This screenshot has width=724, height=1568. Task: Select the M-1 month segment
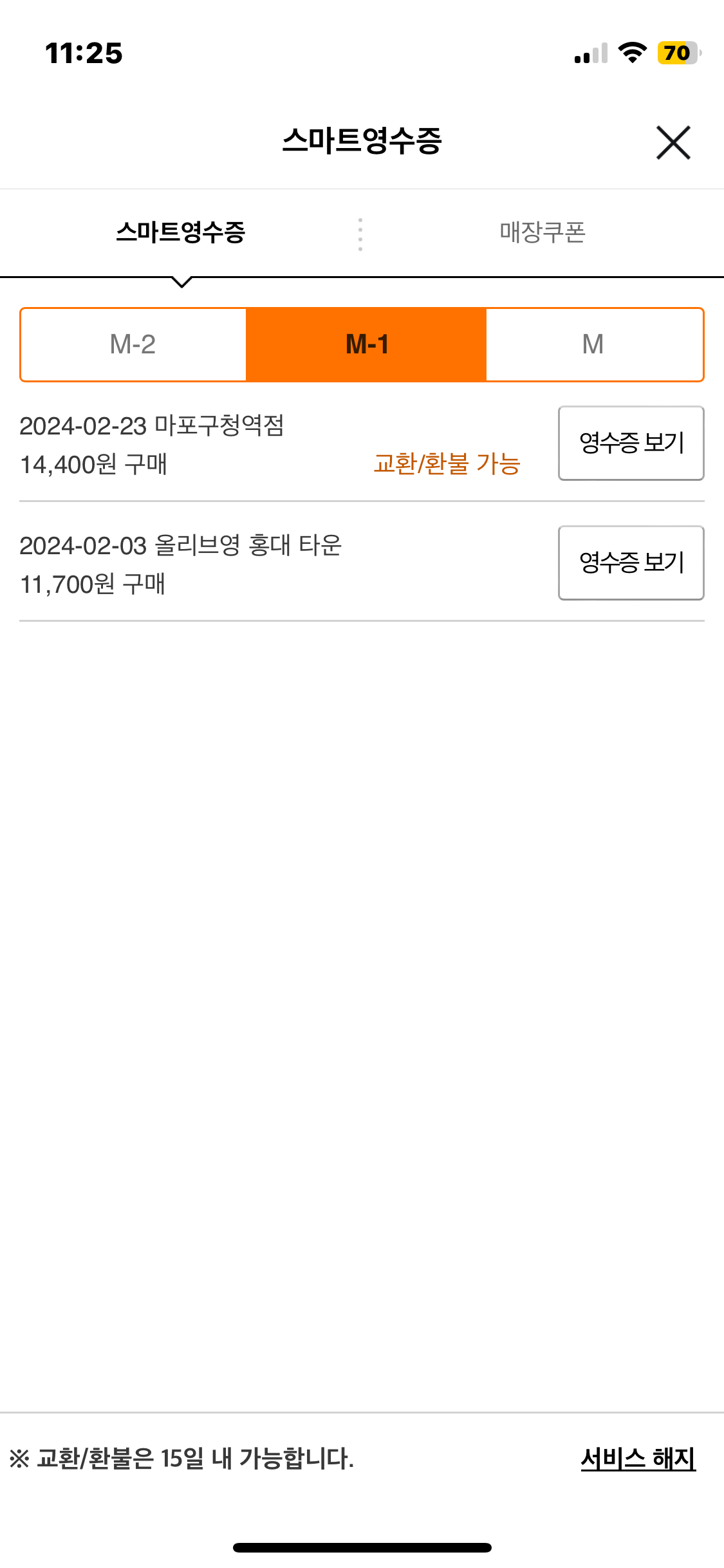click(366, 344)
